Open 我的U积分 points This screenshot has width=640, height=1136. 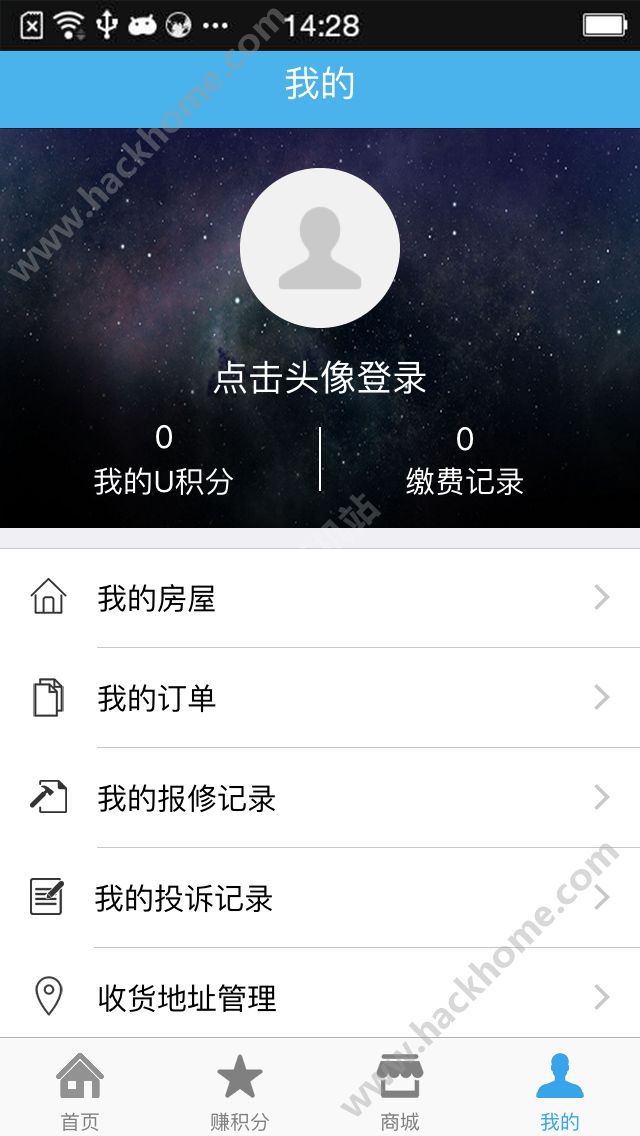[164, 461]
